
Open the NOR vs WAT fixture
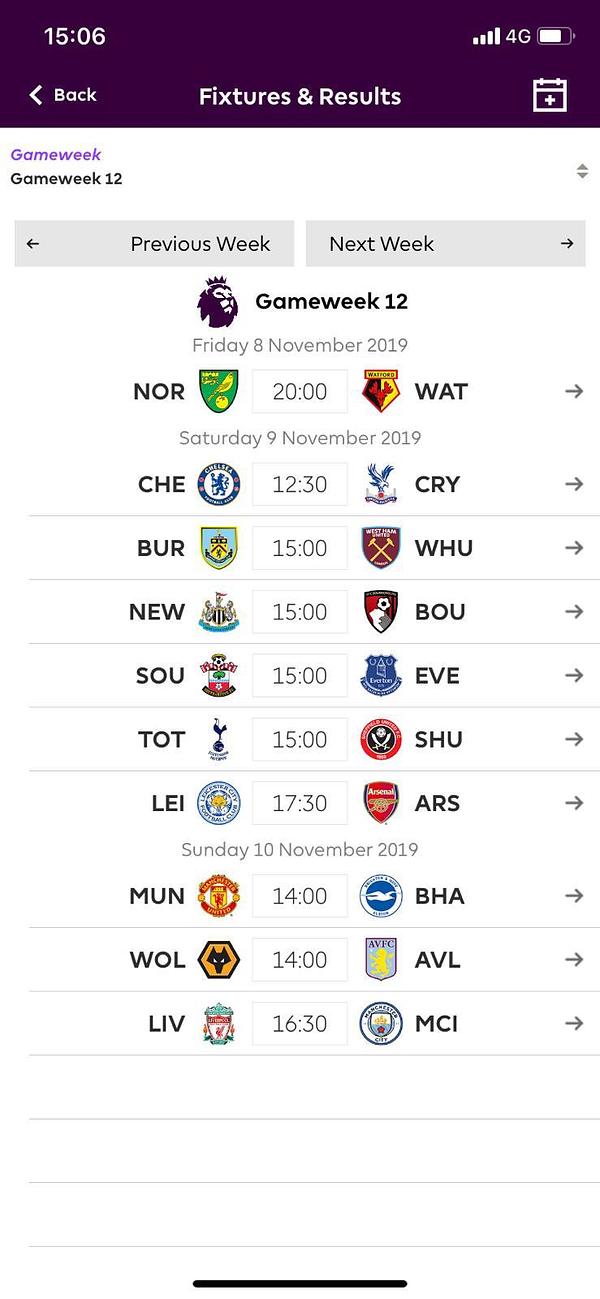tap(300, 391)
